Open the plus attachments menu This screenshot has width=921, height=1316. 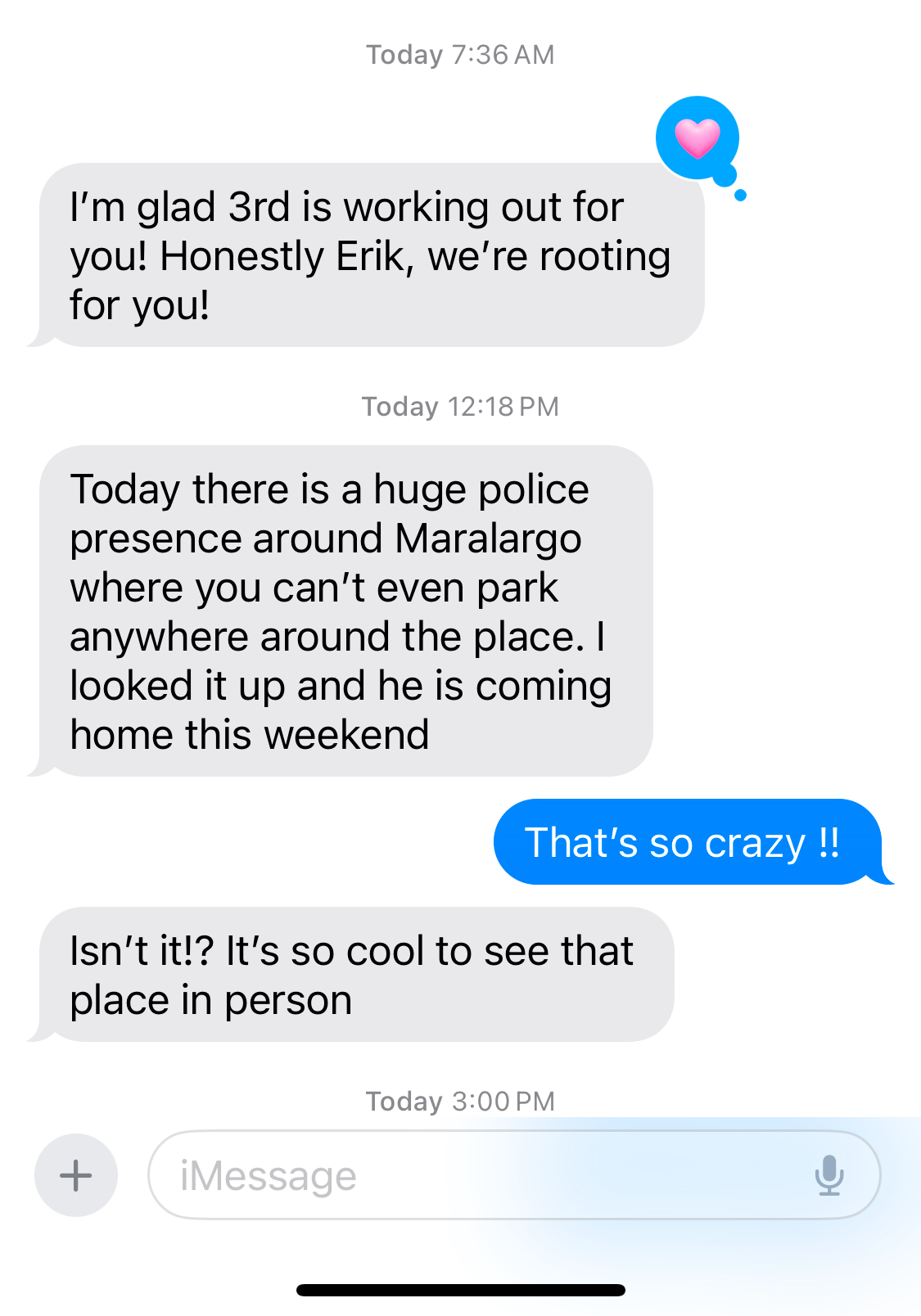[x=76, y=1175]
